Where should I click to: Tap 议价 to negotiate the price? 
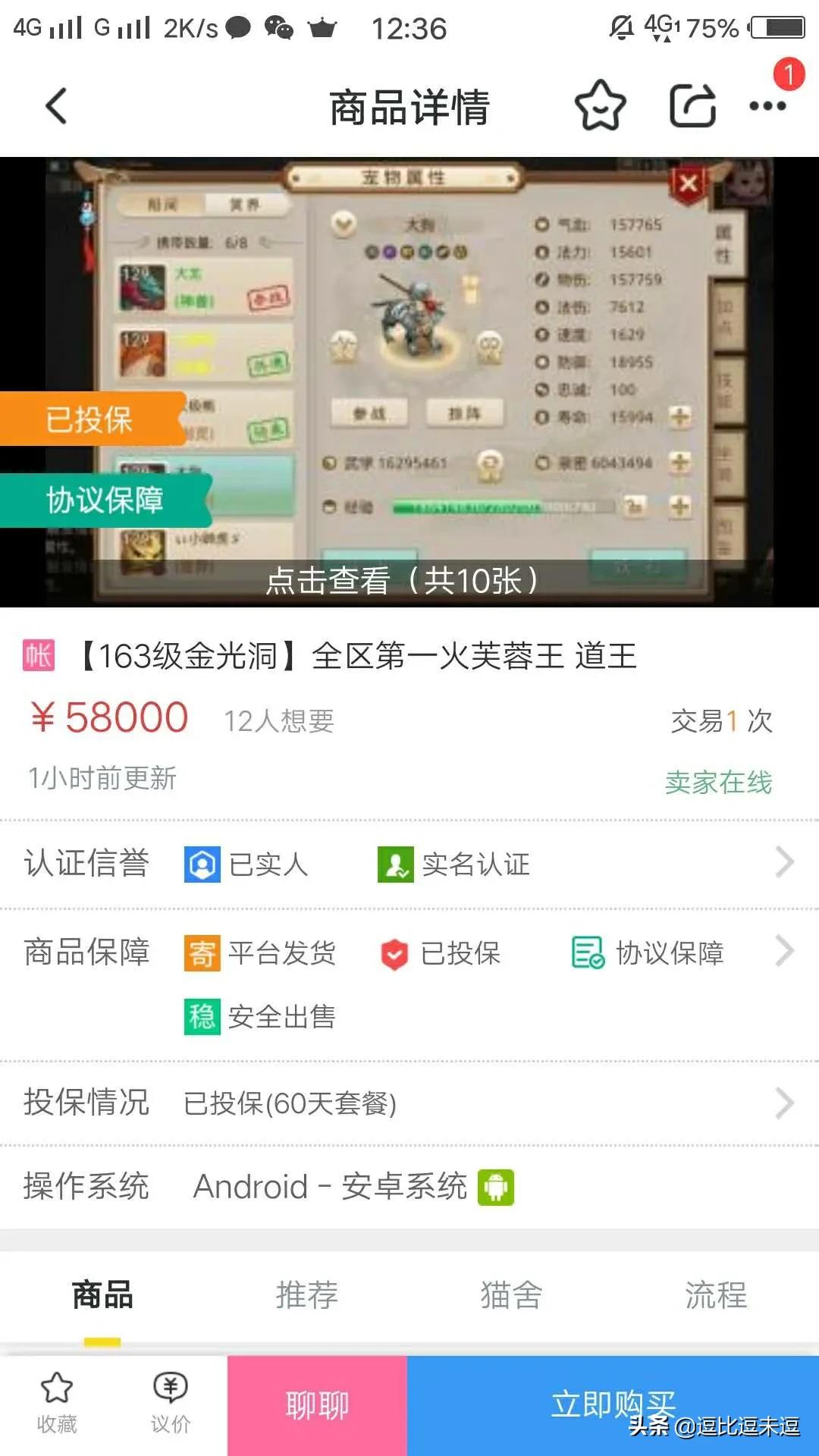coord(171,1404)
